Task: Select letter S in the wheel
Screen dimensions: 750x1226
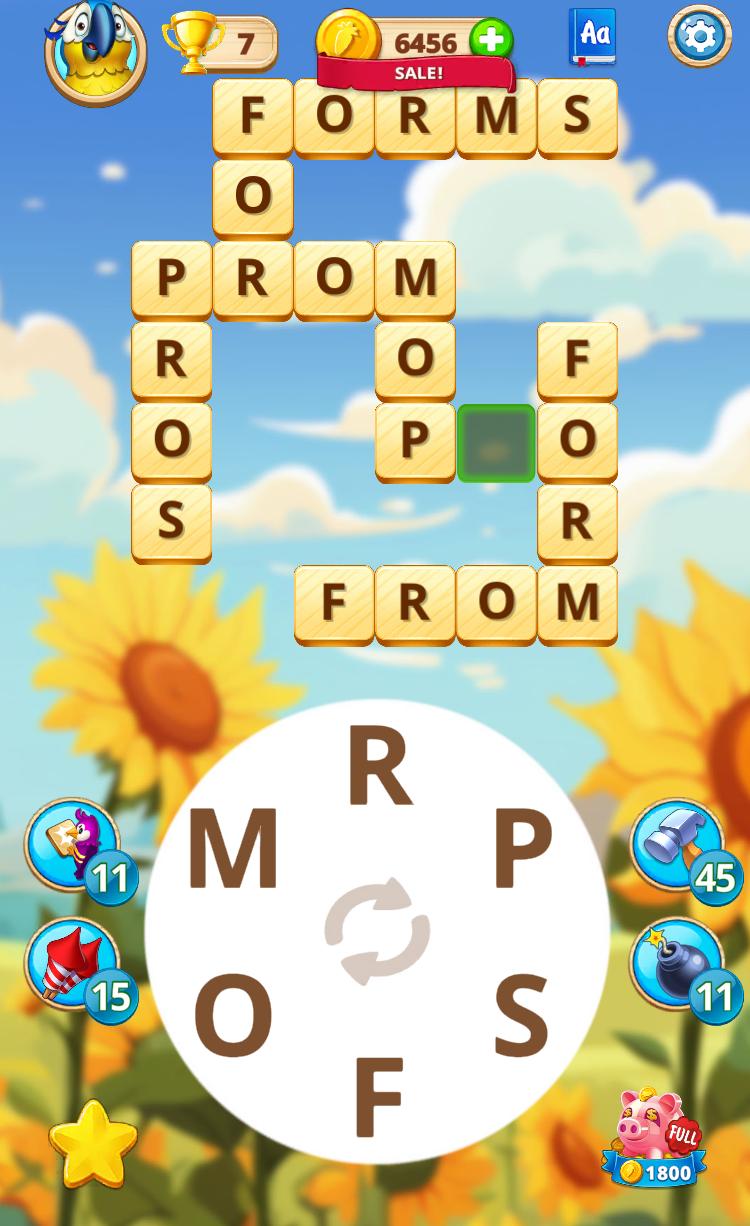Action: click(x=522, y=1015)
